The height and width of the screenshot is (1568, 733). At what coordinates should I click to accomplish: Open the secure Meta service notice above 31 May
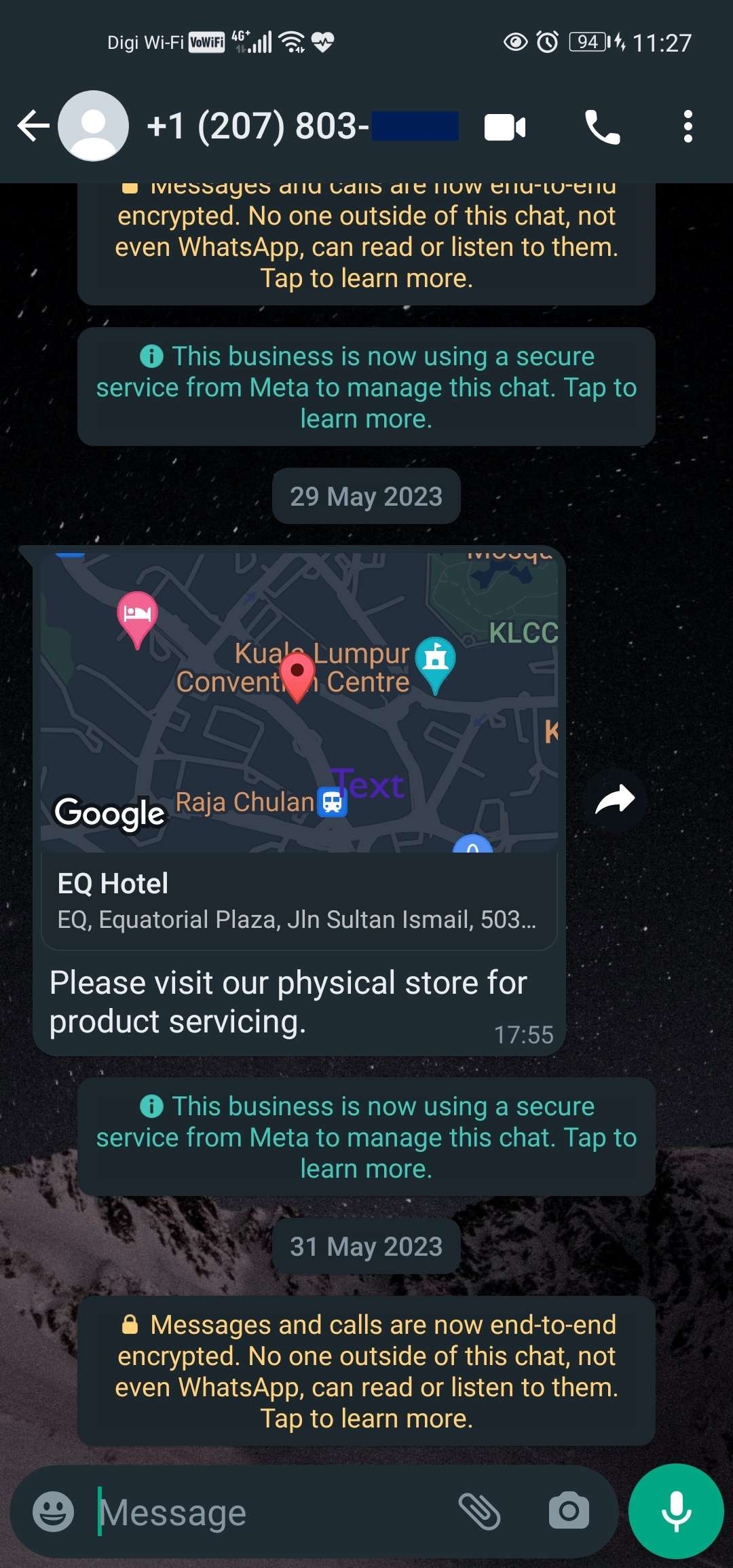(366, 1137)
